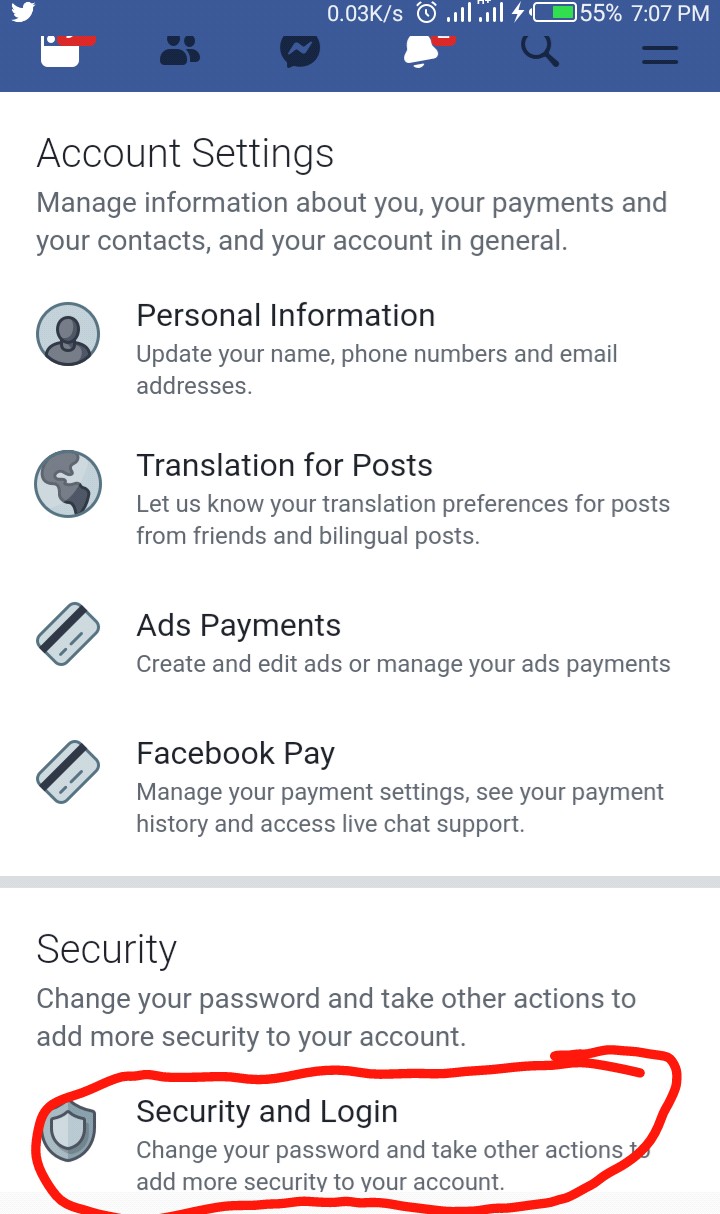Open Messenger chats
Screen dimensions: 720x1214
click(300, 49)
